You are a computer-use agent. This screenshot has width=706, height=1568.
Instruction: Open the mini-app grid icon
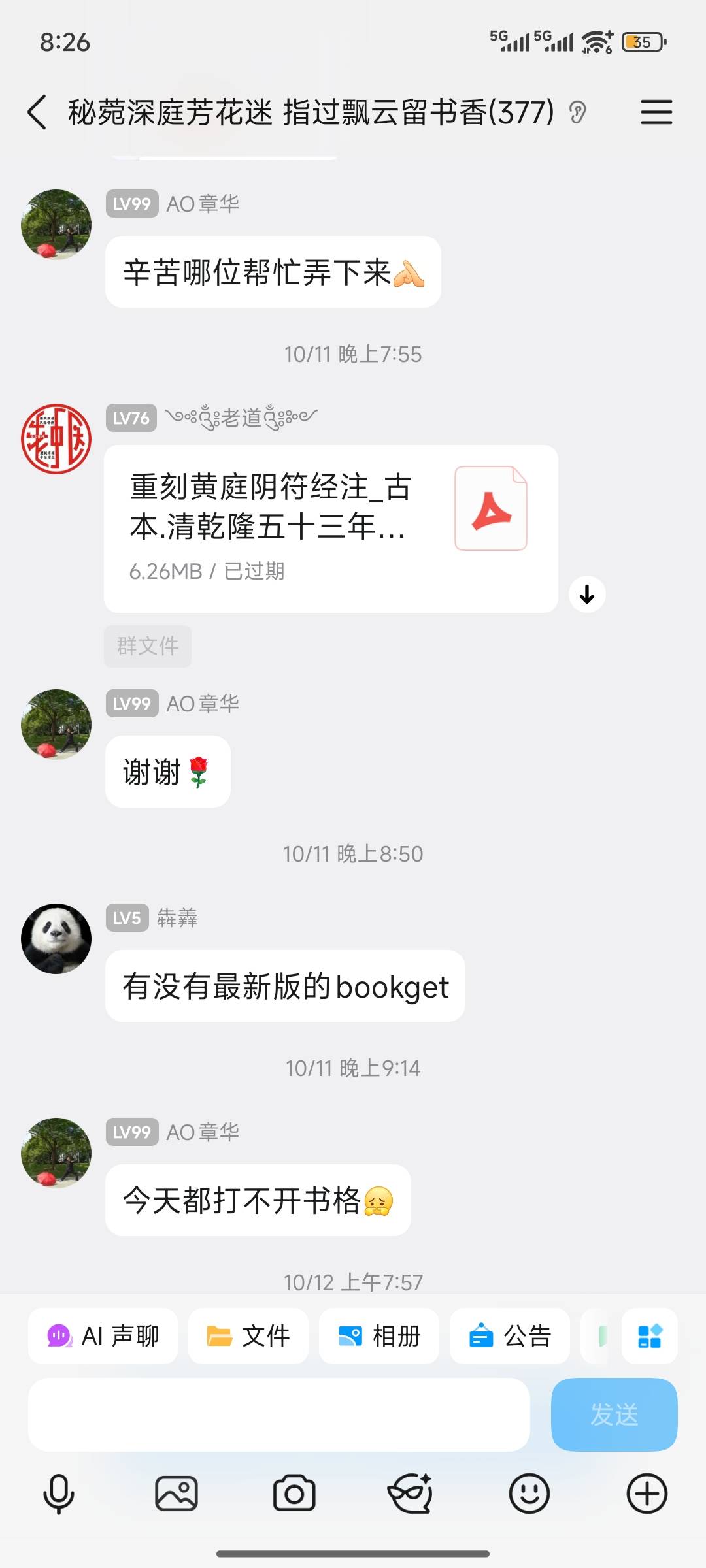(x=649, y=1336)
